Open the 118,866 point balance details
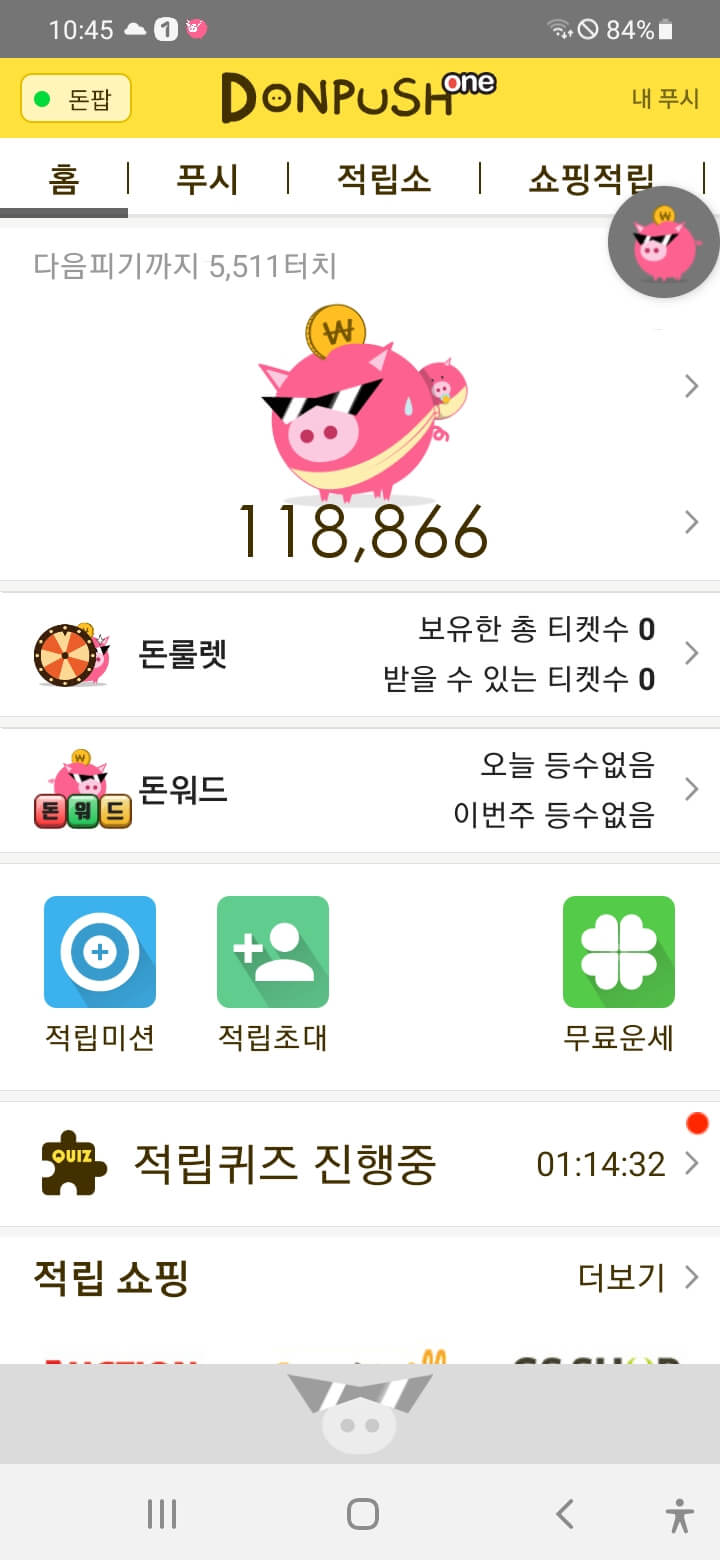 [x=362, y=530]
